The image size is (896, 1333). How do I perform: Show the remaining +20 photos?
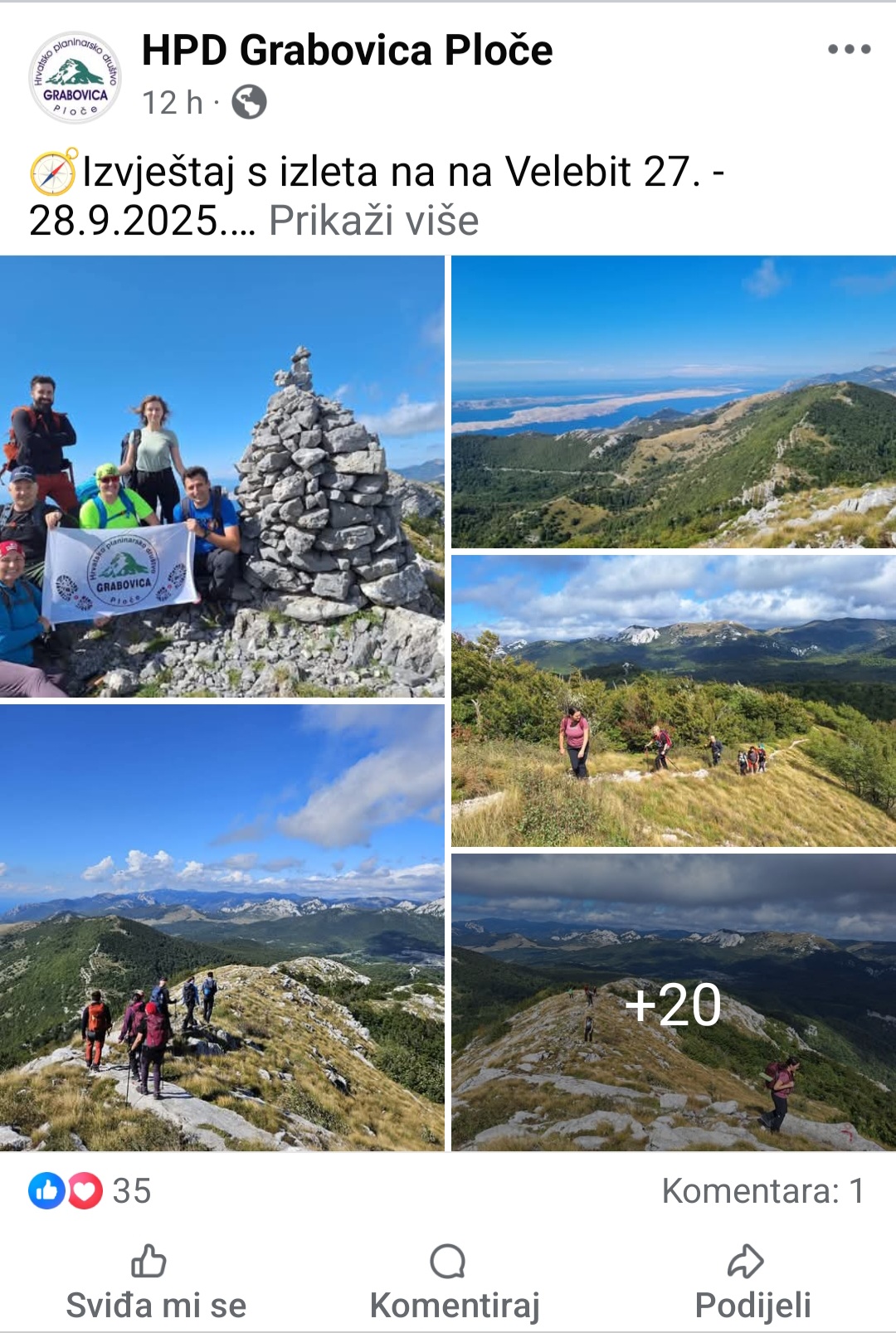click(673, 1002)
